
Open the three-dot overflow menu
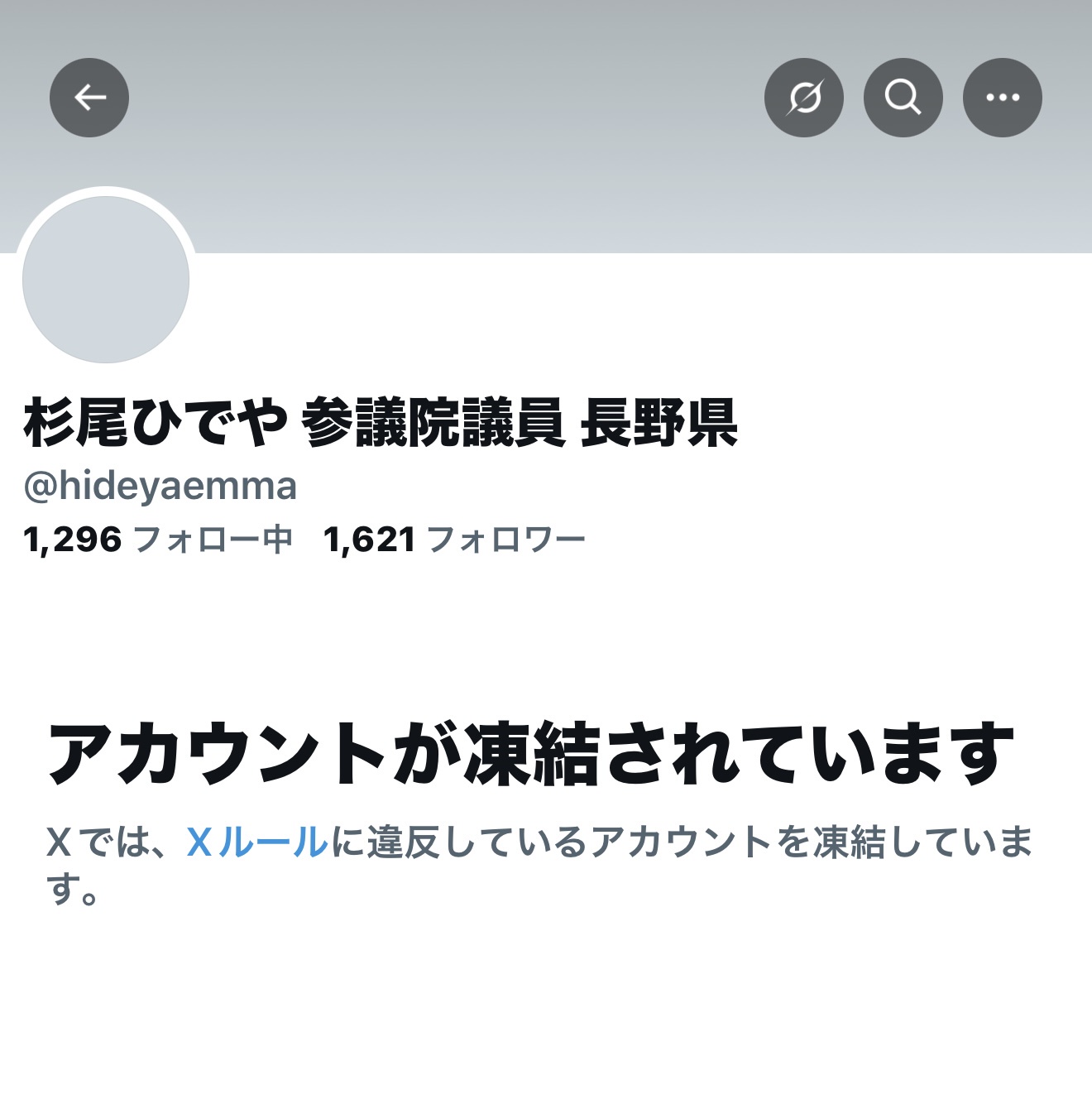[x=1003, y=98]
